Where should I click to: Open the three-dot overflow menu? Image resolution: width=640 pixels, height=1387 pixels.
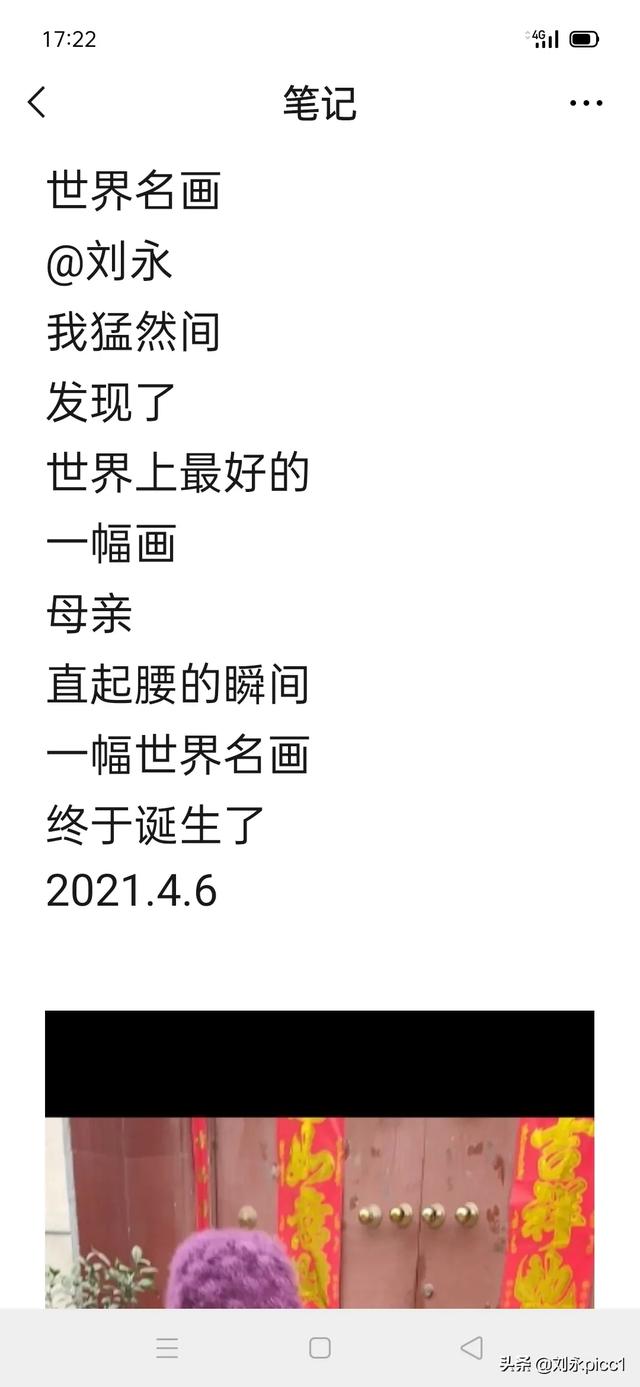click(x=586, y=103)
